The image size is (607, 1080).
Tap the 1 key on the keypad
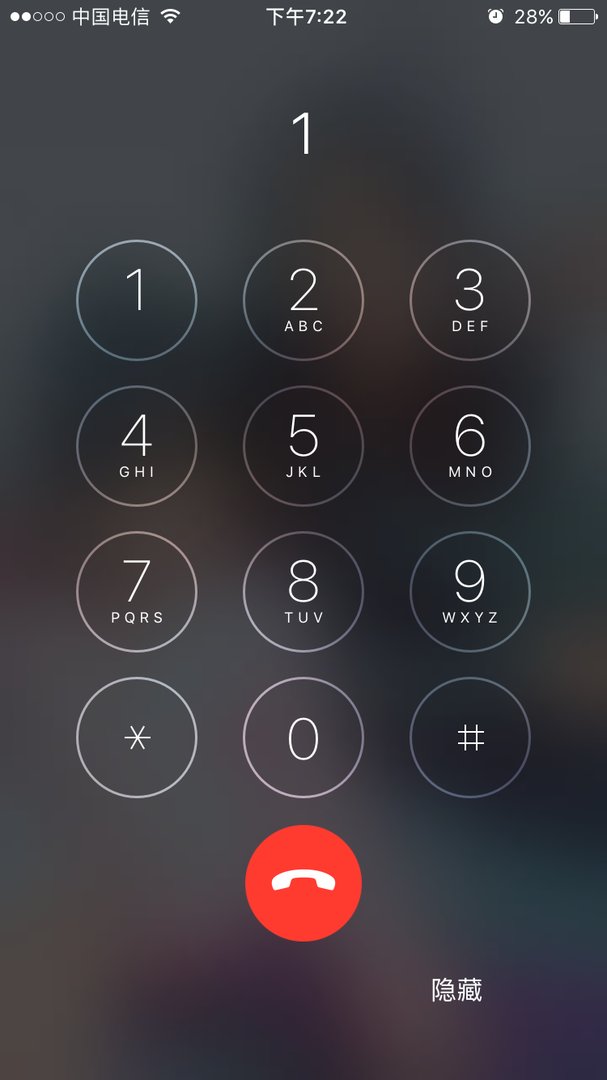click(x=137, y=300)
